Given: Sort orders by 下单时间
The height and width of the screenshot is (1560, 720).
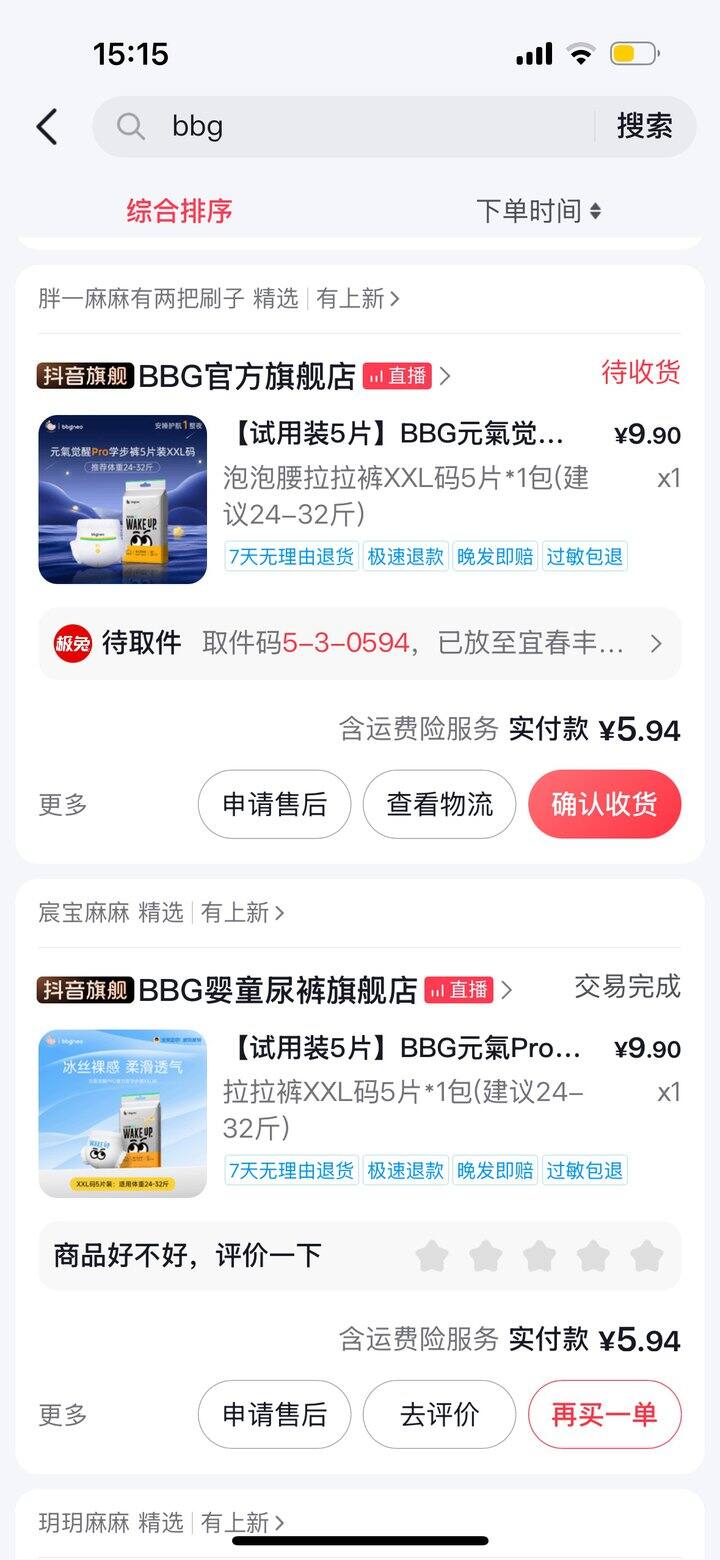Looking at the screenshot, I should 539,211.
